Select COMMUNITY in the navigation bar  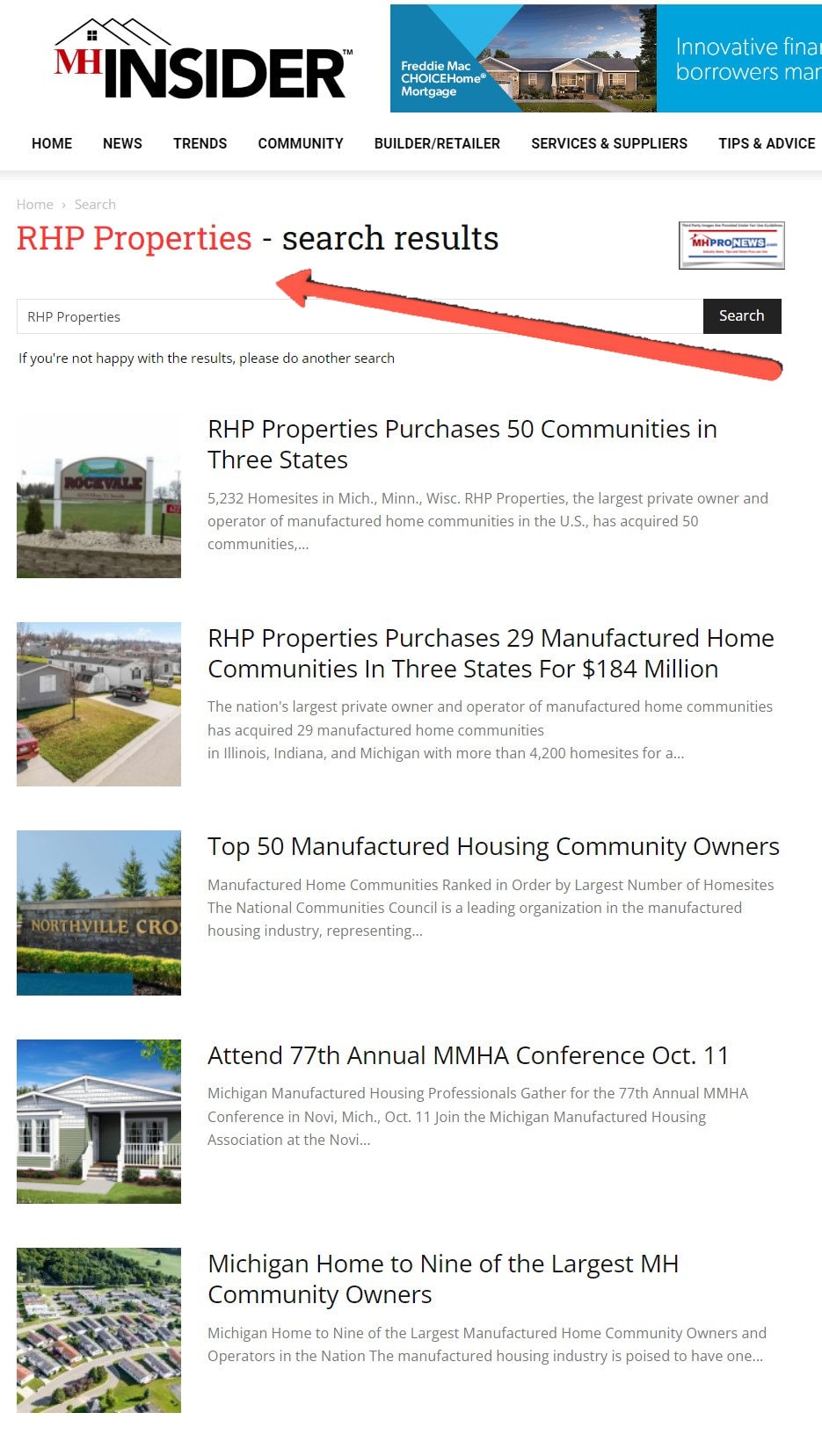coord(301,143)
